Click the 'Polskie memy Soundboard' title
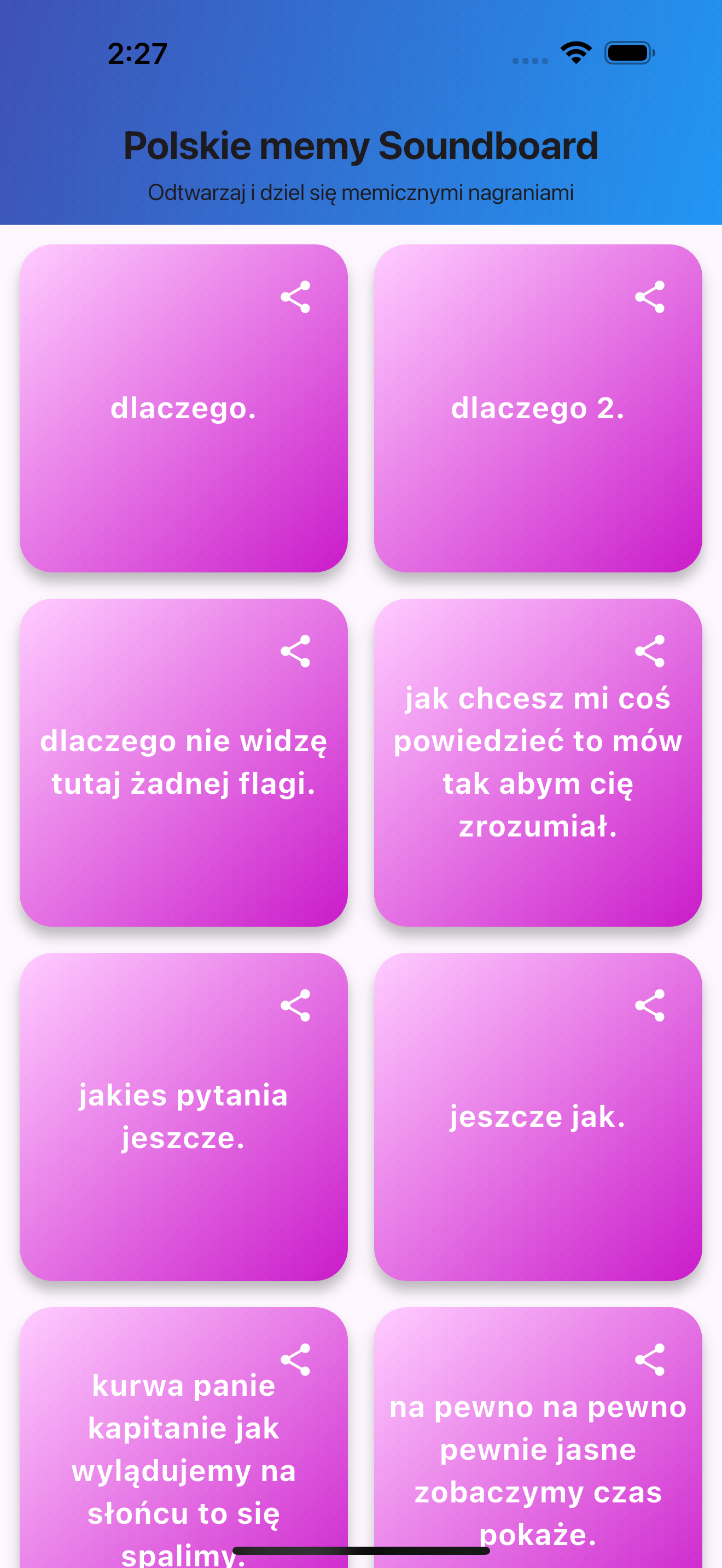Screen dimensions: 722x1568 pyautogui.click(x=360, y=145)
